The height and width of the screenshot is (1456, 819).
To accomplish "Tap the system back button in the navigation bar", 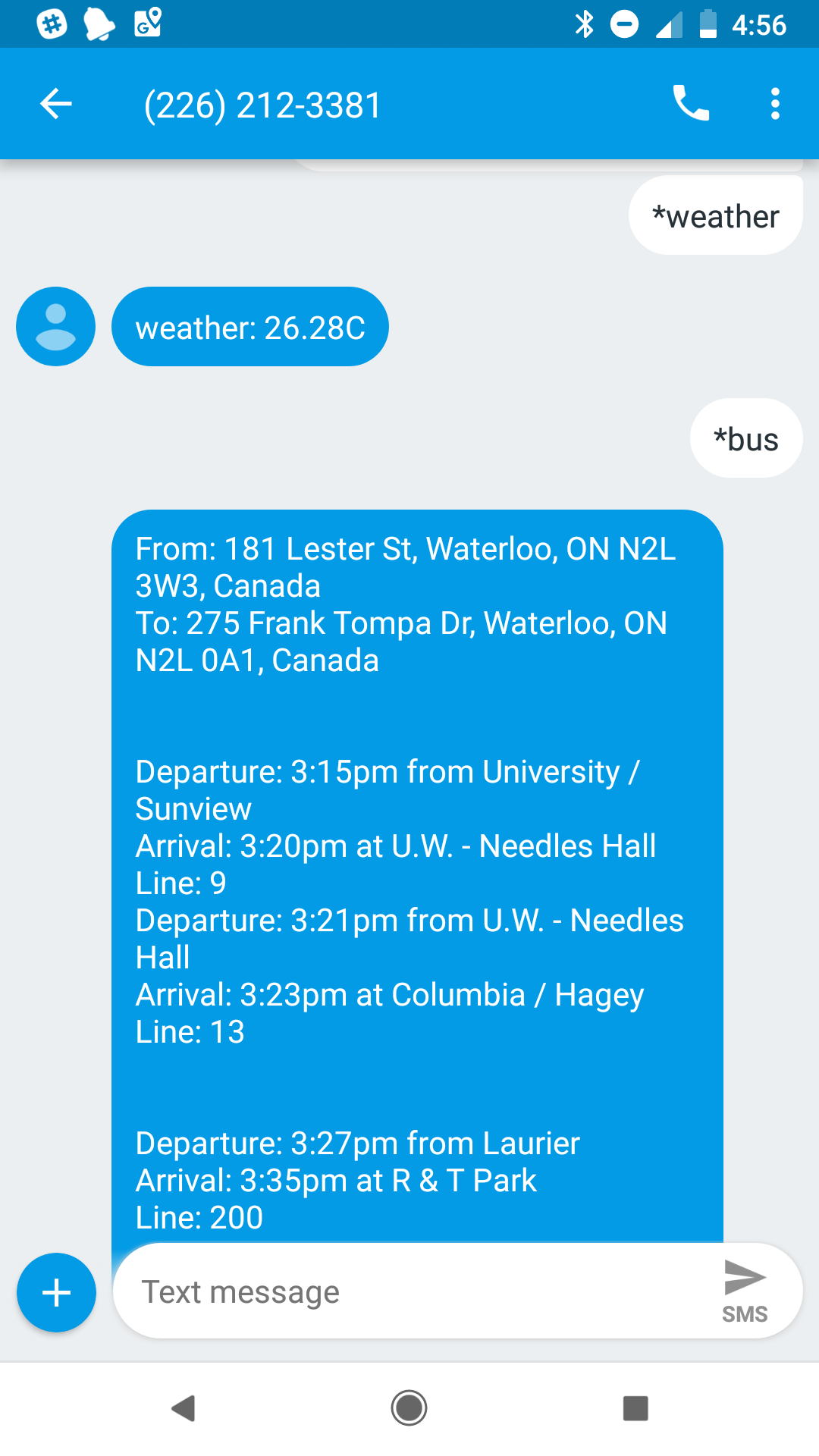I will pyautogui.click(x=184, y=1408).
